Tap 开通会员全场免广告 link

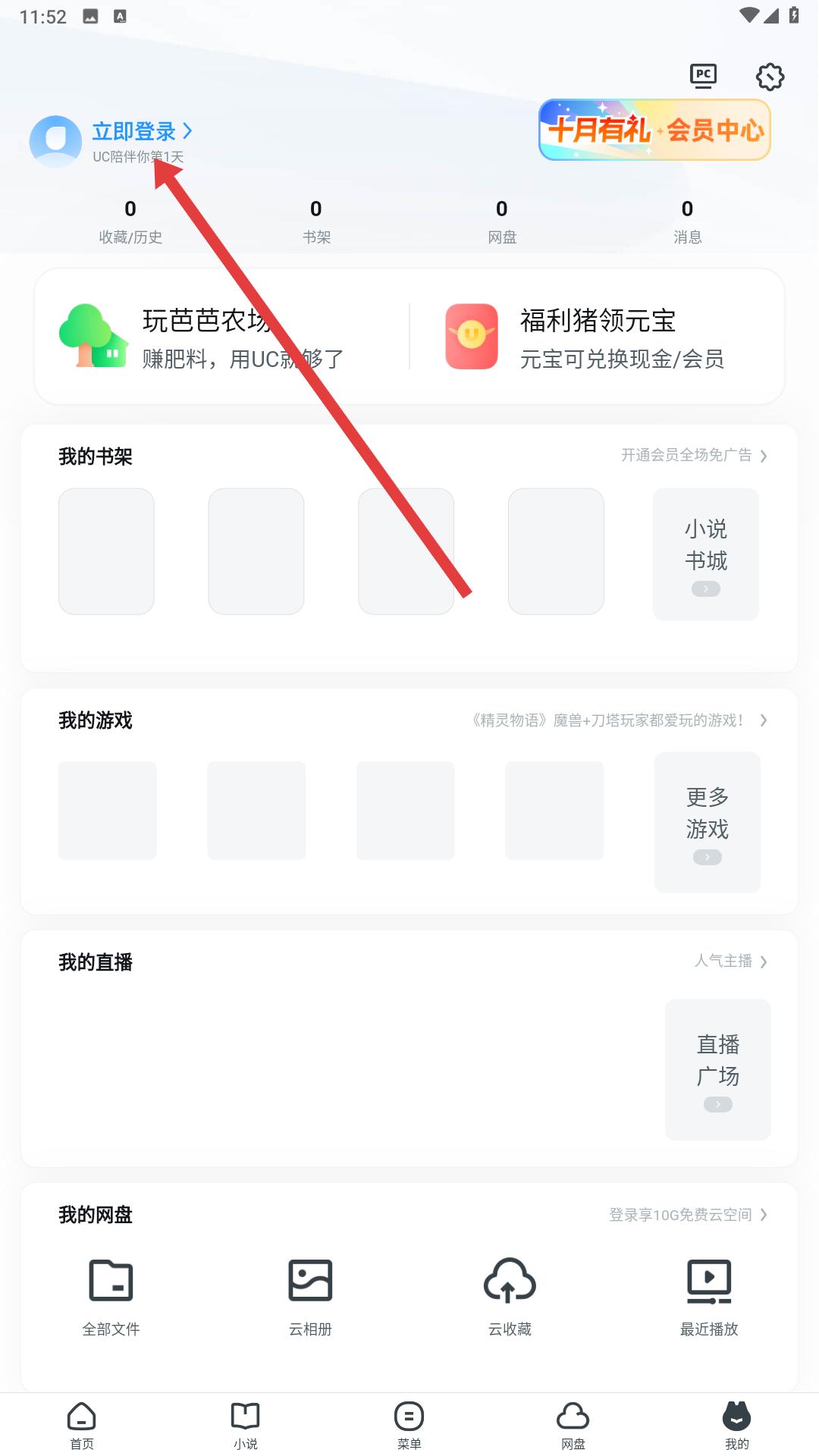click(693, 455)
